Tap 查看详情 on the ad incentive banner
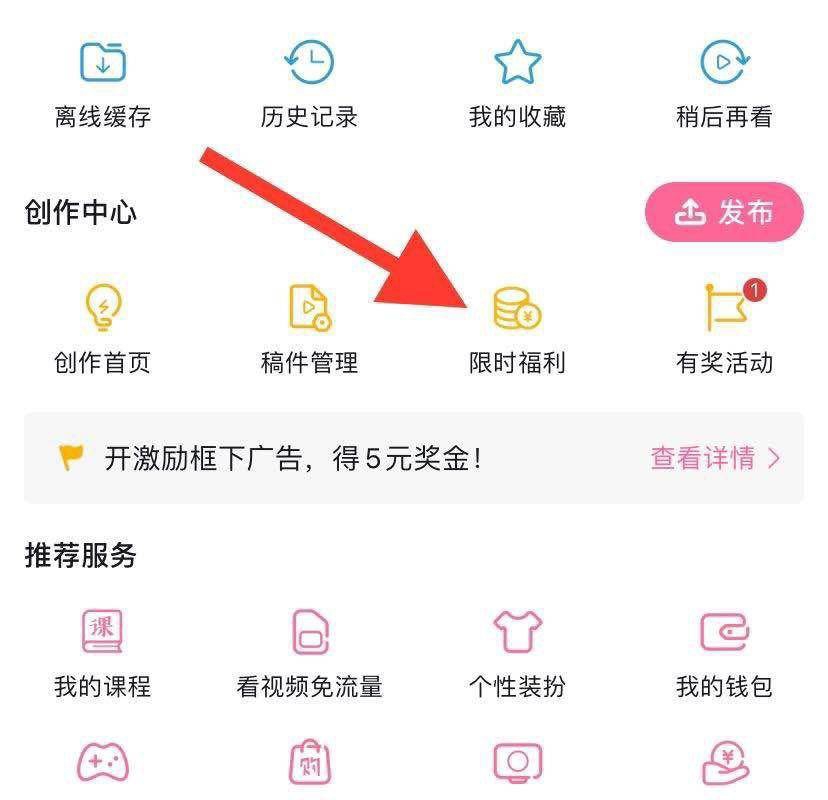828x800 pixels. point(714,458)
